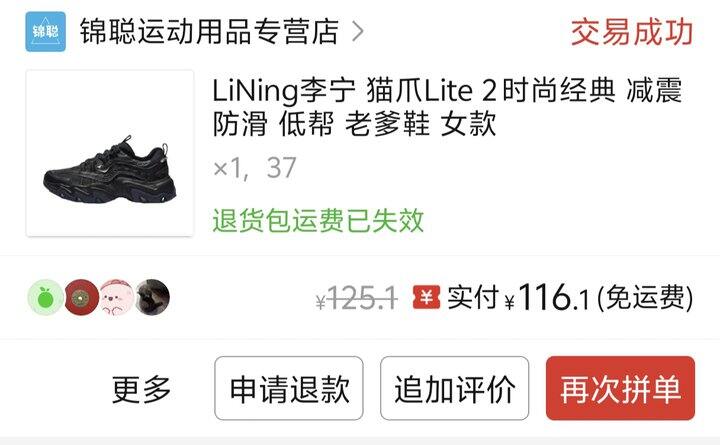Tap 申请退款 to request a refund
This screenshot has width=720, height=445.
point(289,389)
